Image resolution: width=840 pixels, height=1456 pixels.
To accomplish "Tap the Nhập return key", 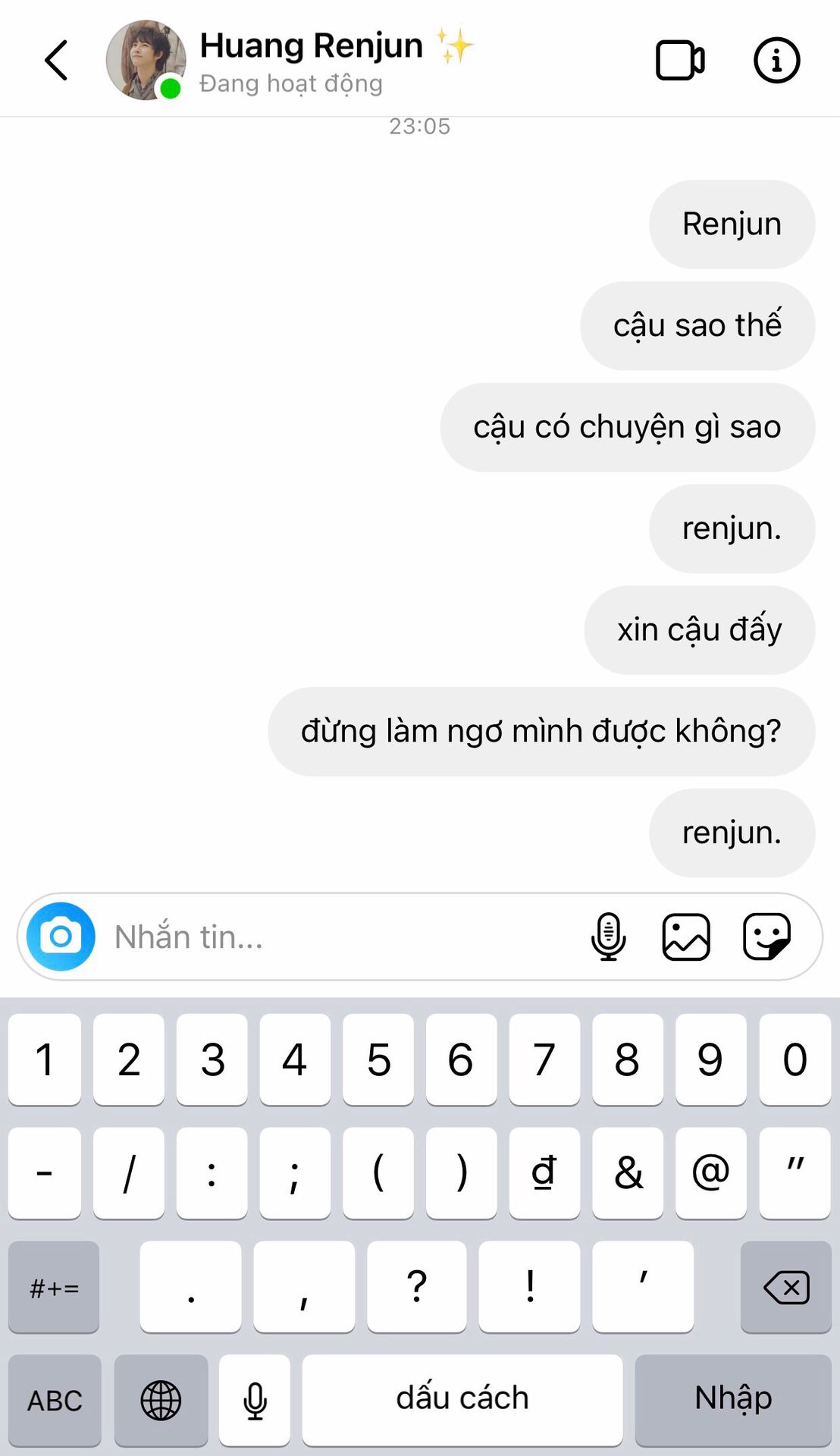I will tap(732, 1400).
